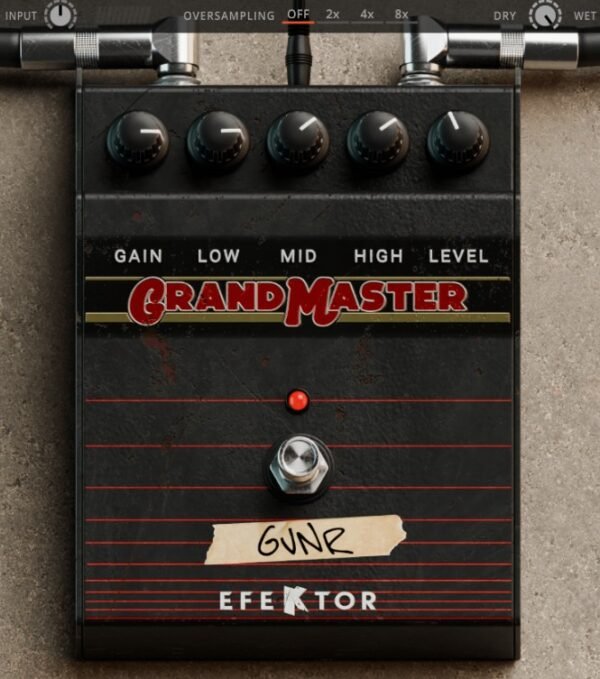
Task: Select the Mid knob
Action: click(x=298, y=140)
